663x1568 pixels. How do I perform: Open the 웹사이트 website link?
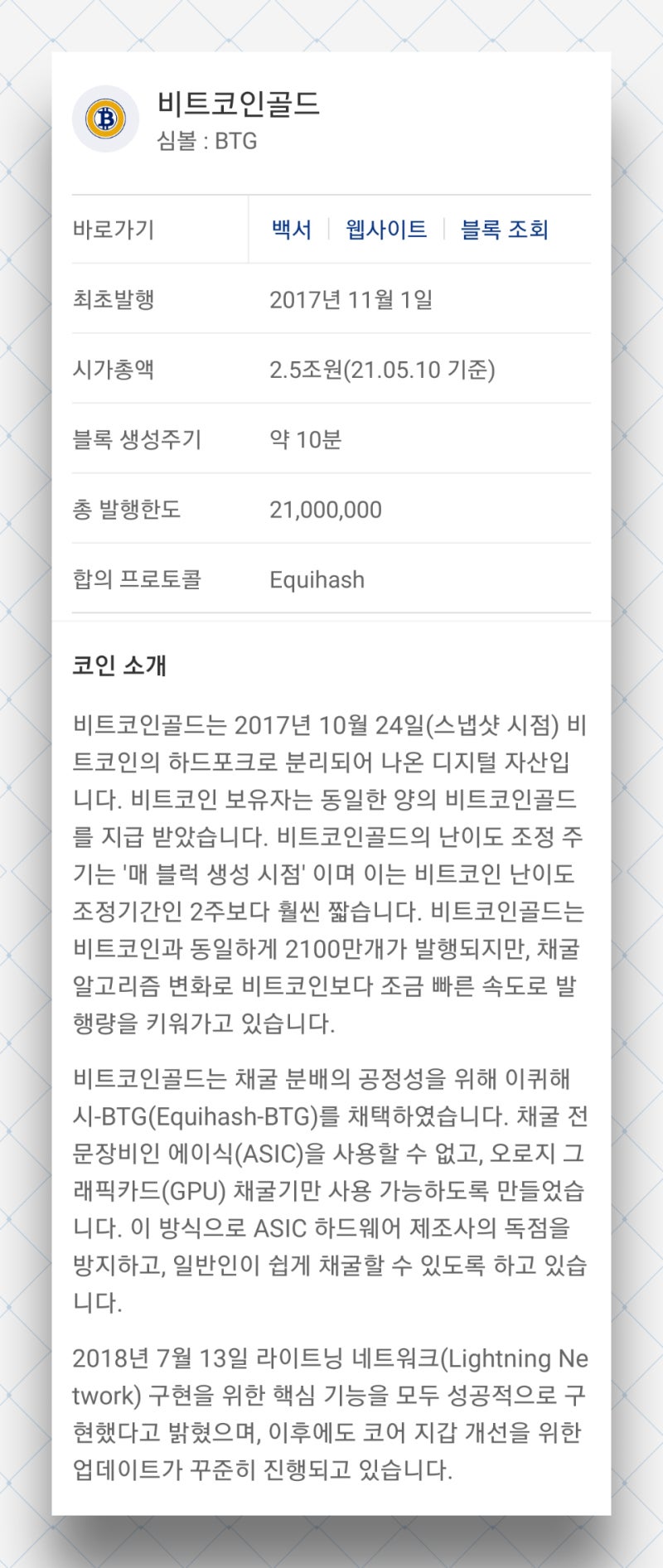386,230
